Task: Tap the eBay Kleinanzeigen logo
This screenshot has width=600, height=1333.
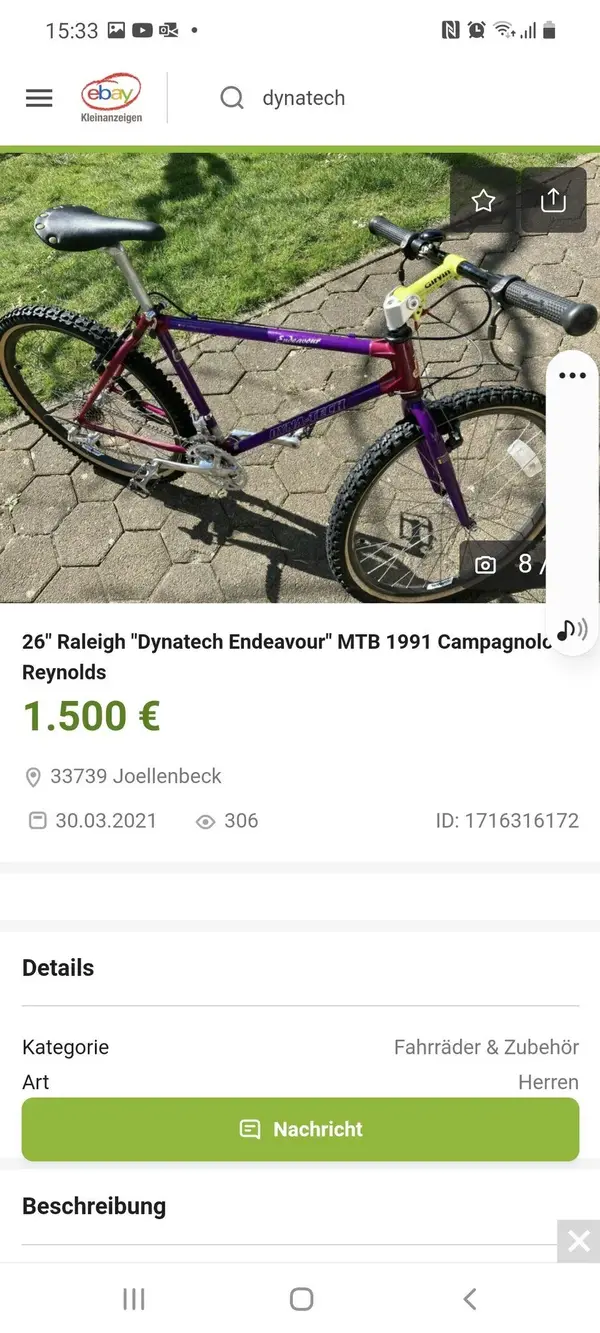Action: point(111,98)
